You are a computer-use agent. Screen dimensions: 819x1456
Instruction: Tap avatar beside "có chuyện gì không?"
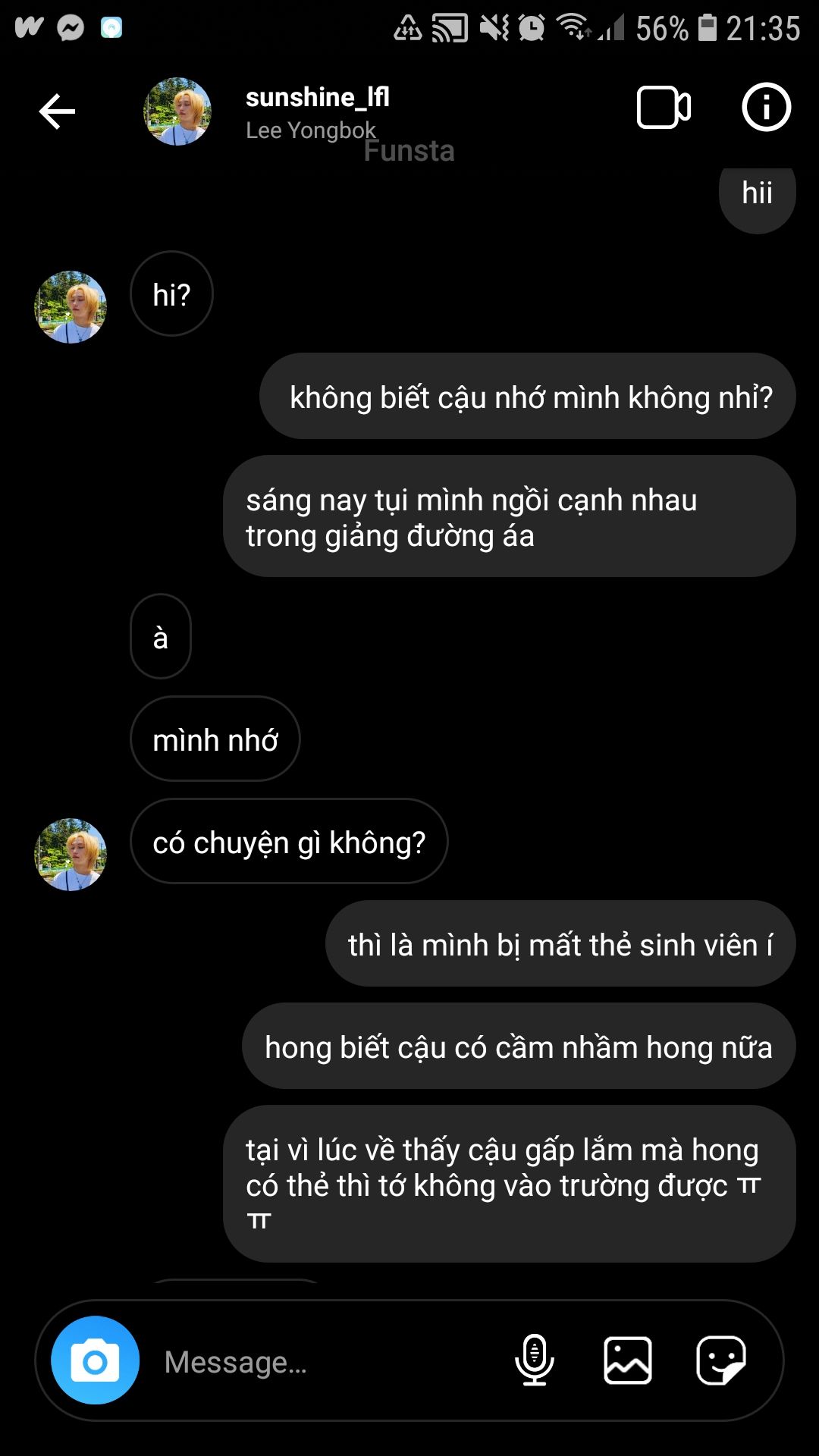click(x=71, y=855)
